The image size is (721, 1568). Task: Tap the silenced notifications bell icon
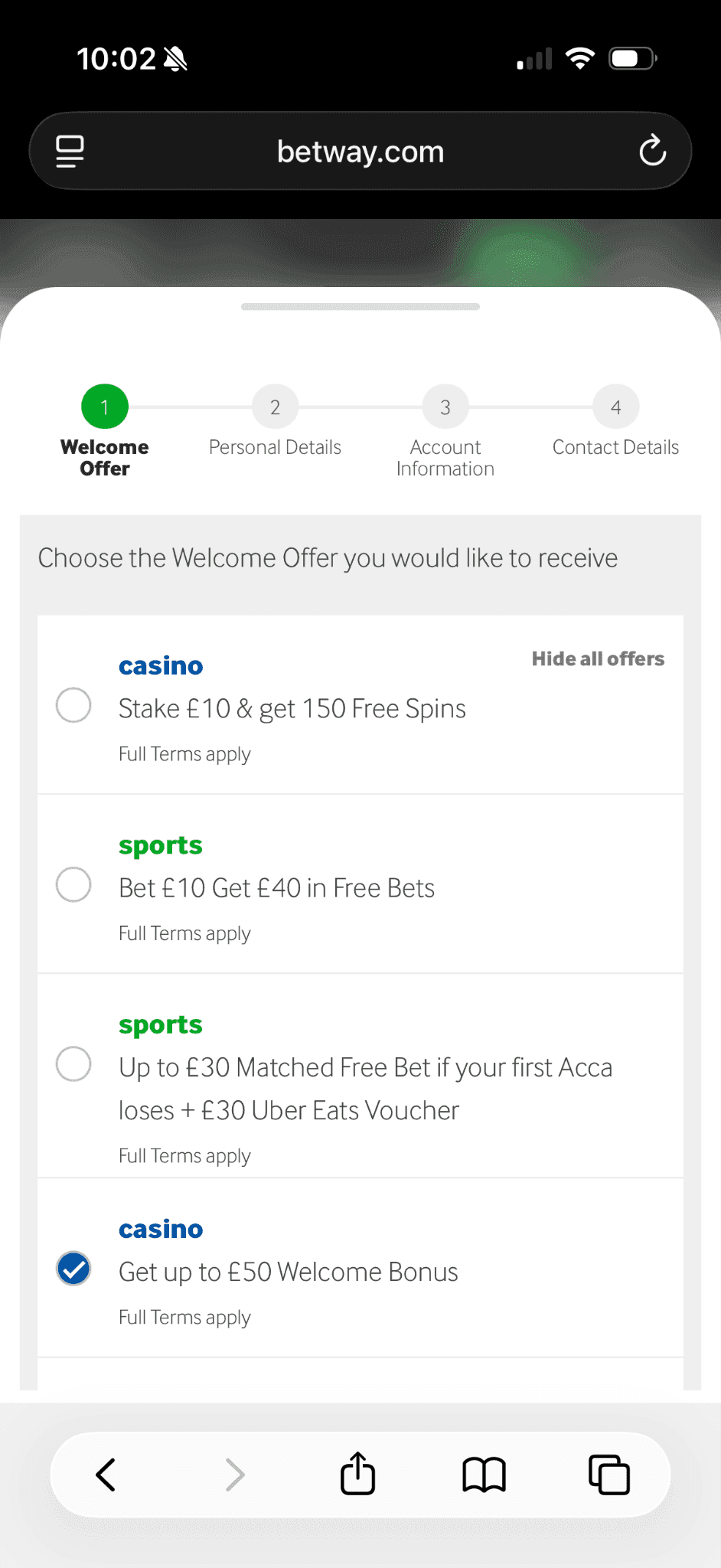click(173, 58)
